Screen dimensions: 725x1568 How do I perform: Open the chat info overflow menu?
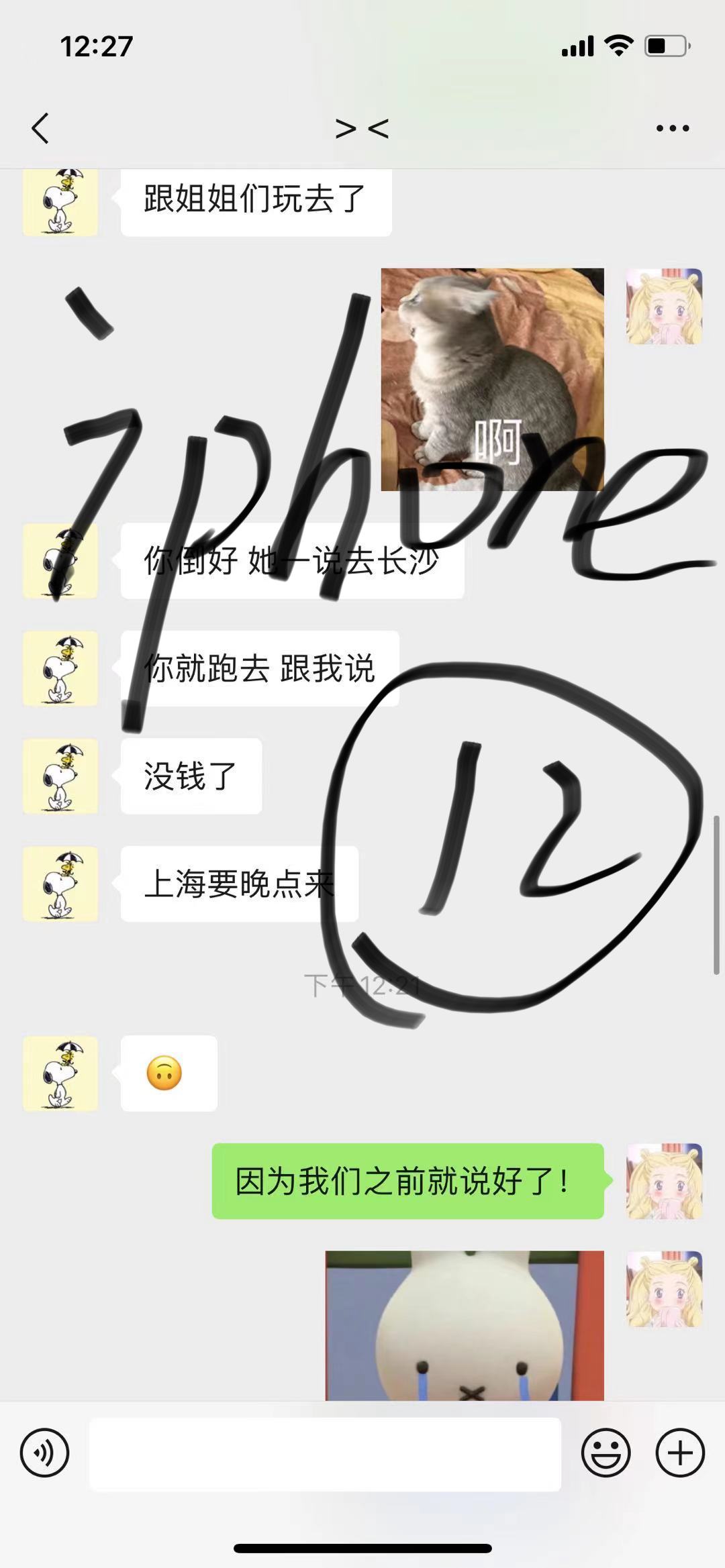673,128
